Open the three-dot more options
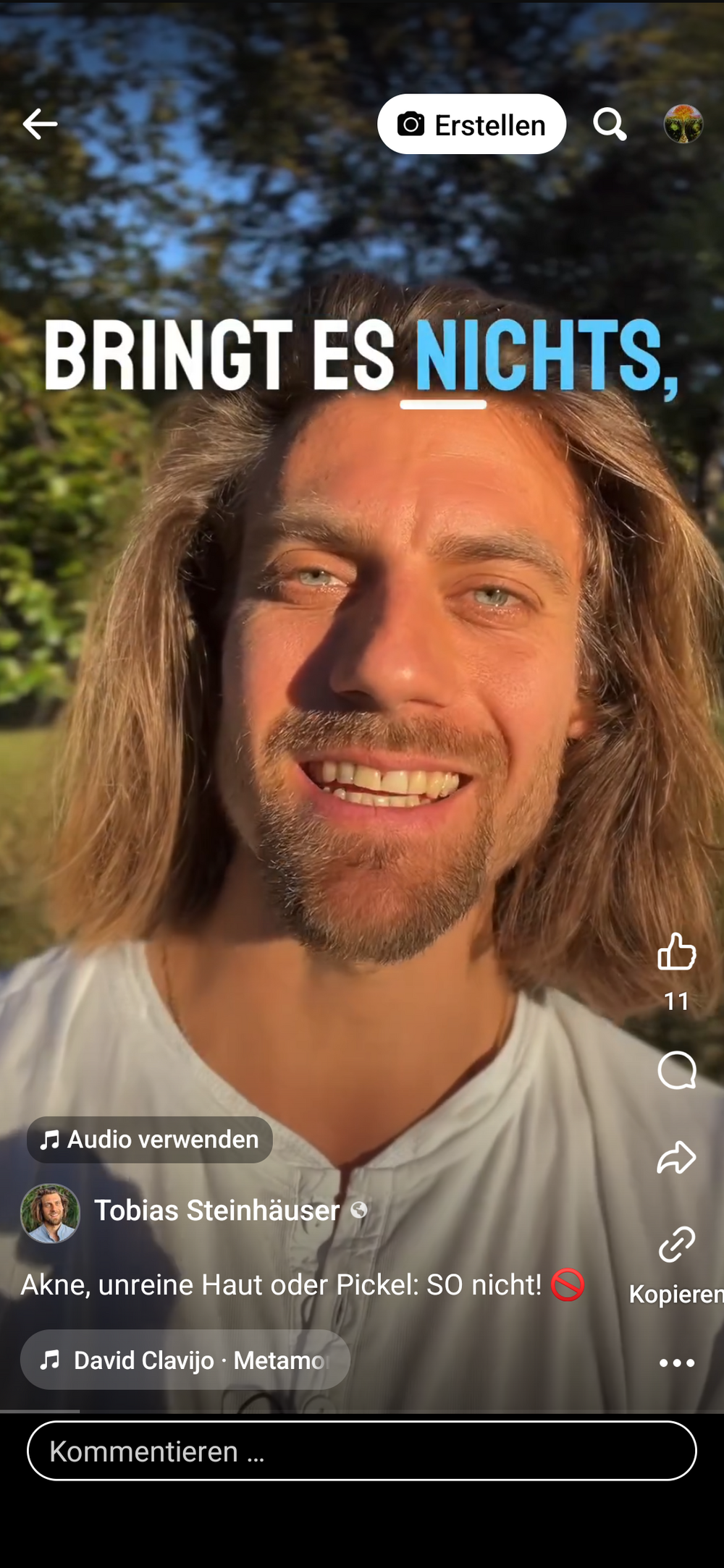724x1568 pixels. point(676,1363)
